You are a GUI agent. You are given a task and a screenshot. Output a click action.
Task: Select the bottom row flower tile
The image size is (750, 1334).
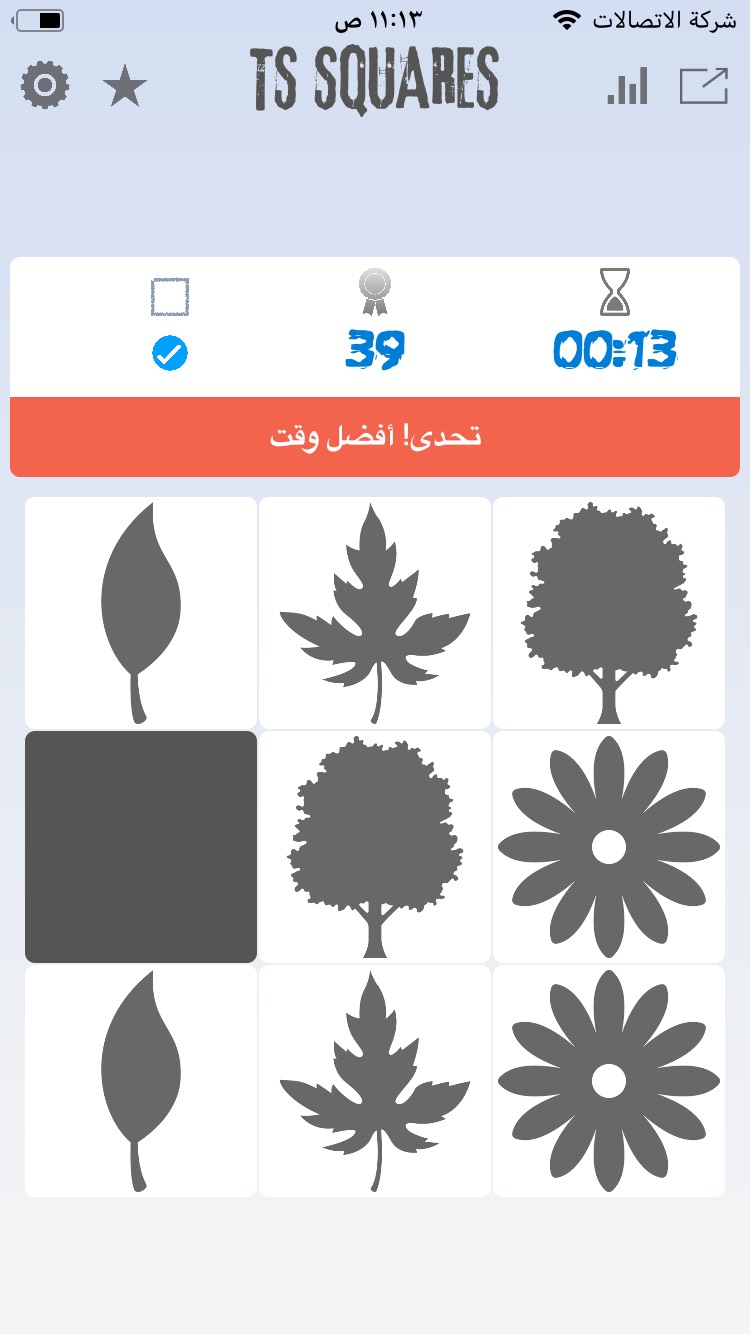click(609, 1081)
